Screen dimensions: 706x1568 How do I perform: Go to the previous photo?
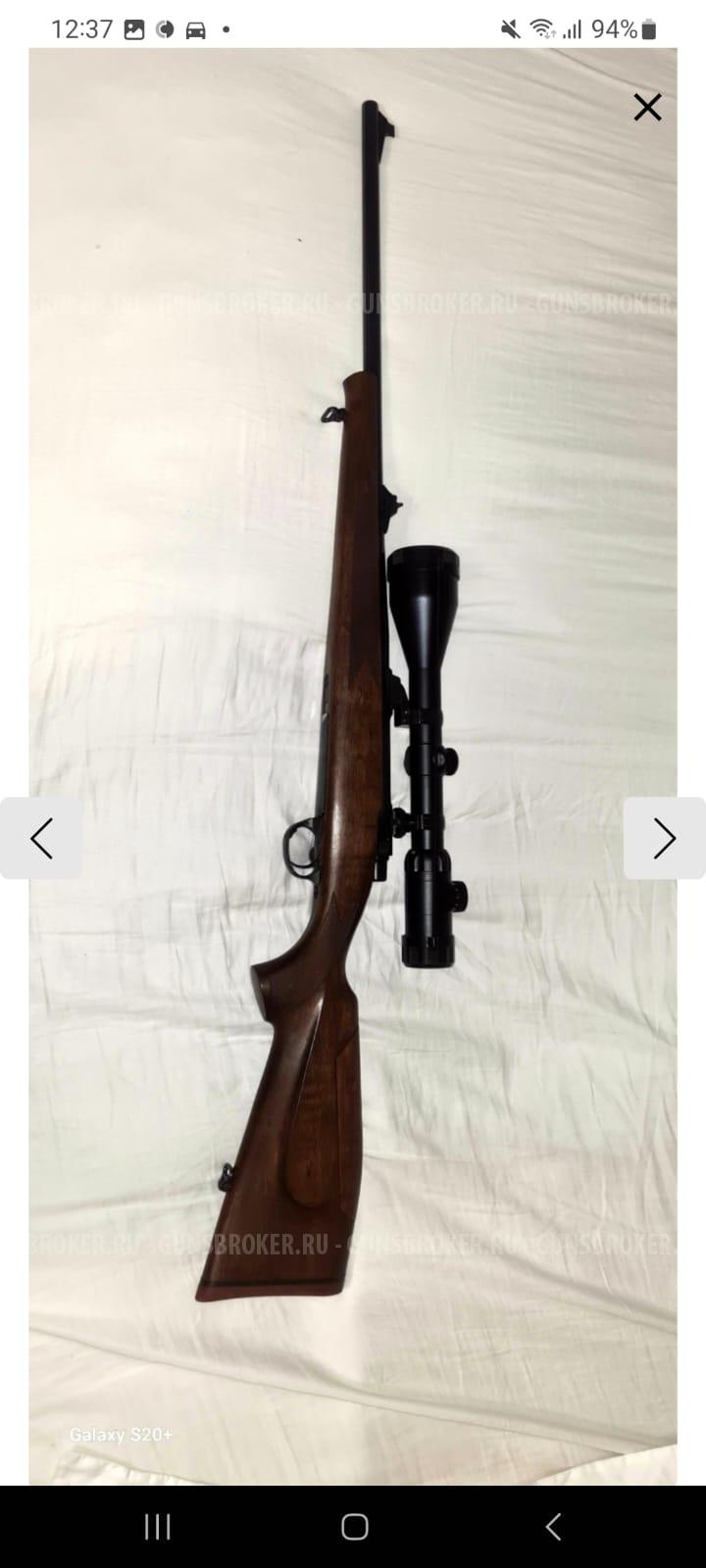[x=41, y=838]
